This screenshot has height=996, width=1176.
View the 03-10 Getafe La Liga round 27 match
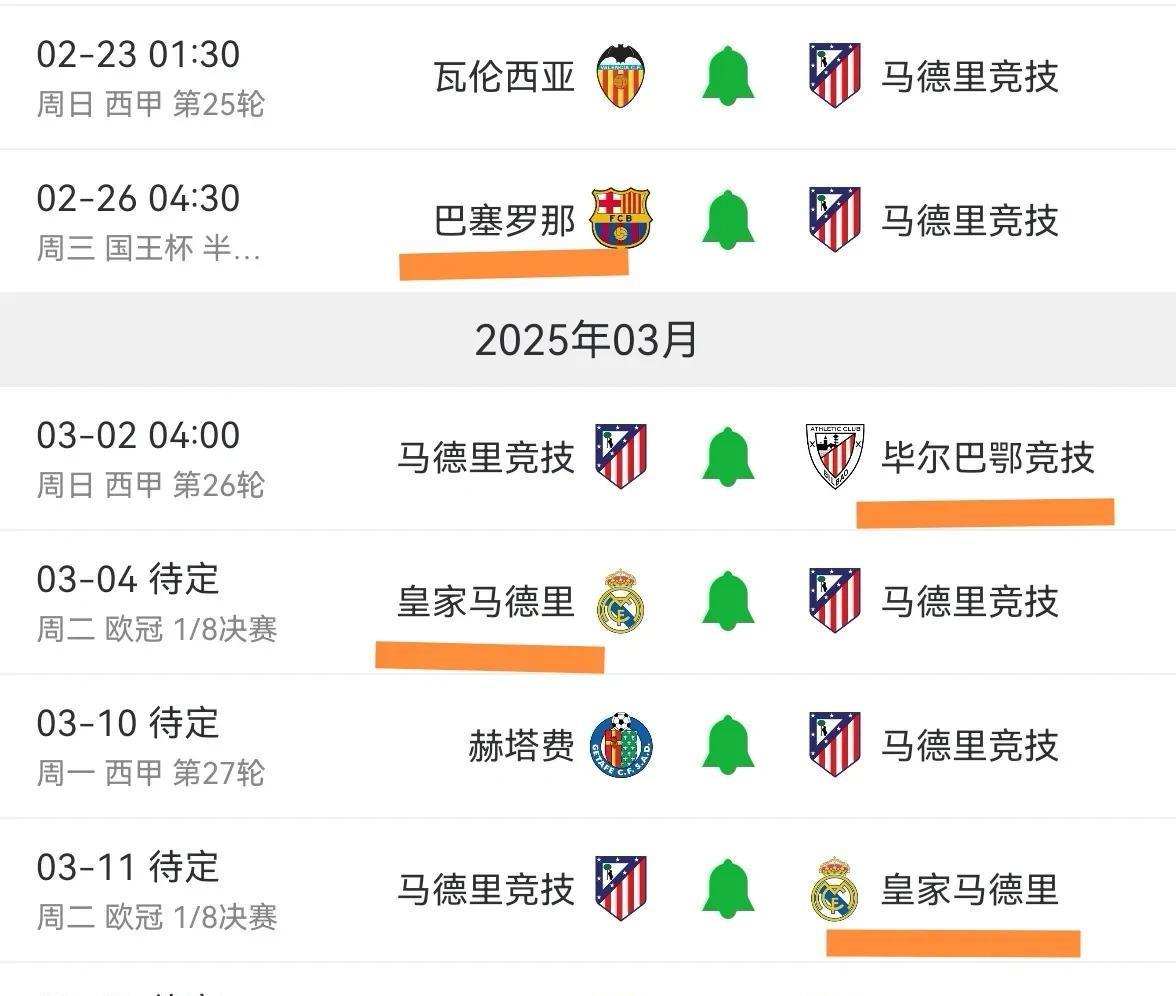point(150,745)
